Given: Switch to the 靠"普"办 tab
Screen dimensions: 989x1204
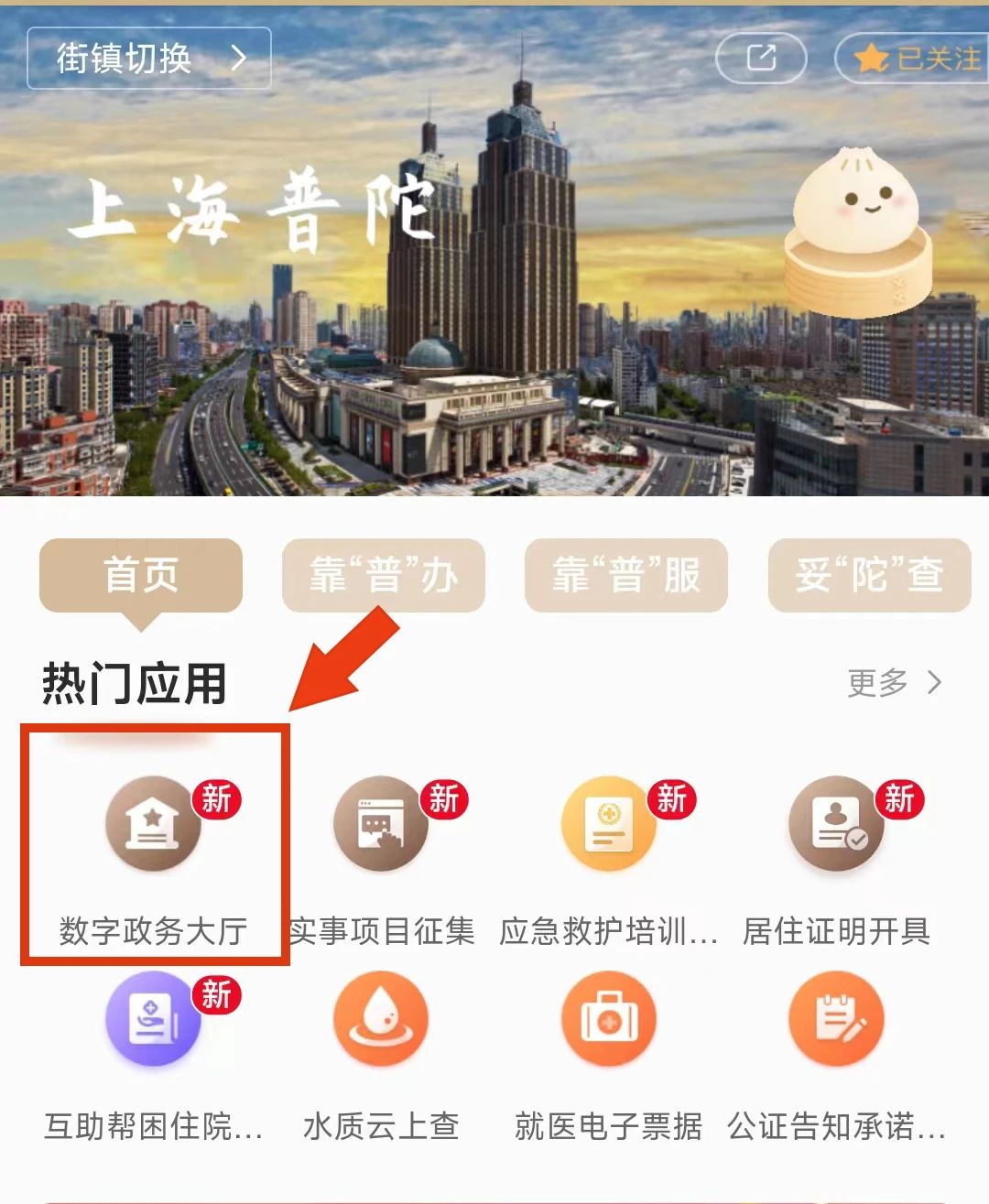Looking at the screenshot, I should [383, 575].
